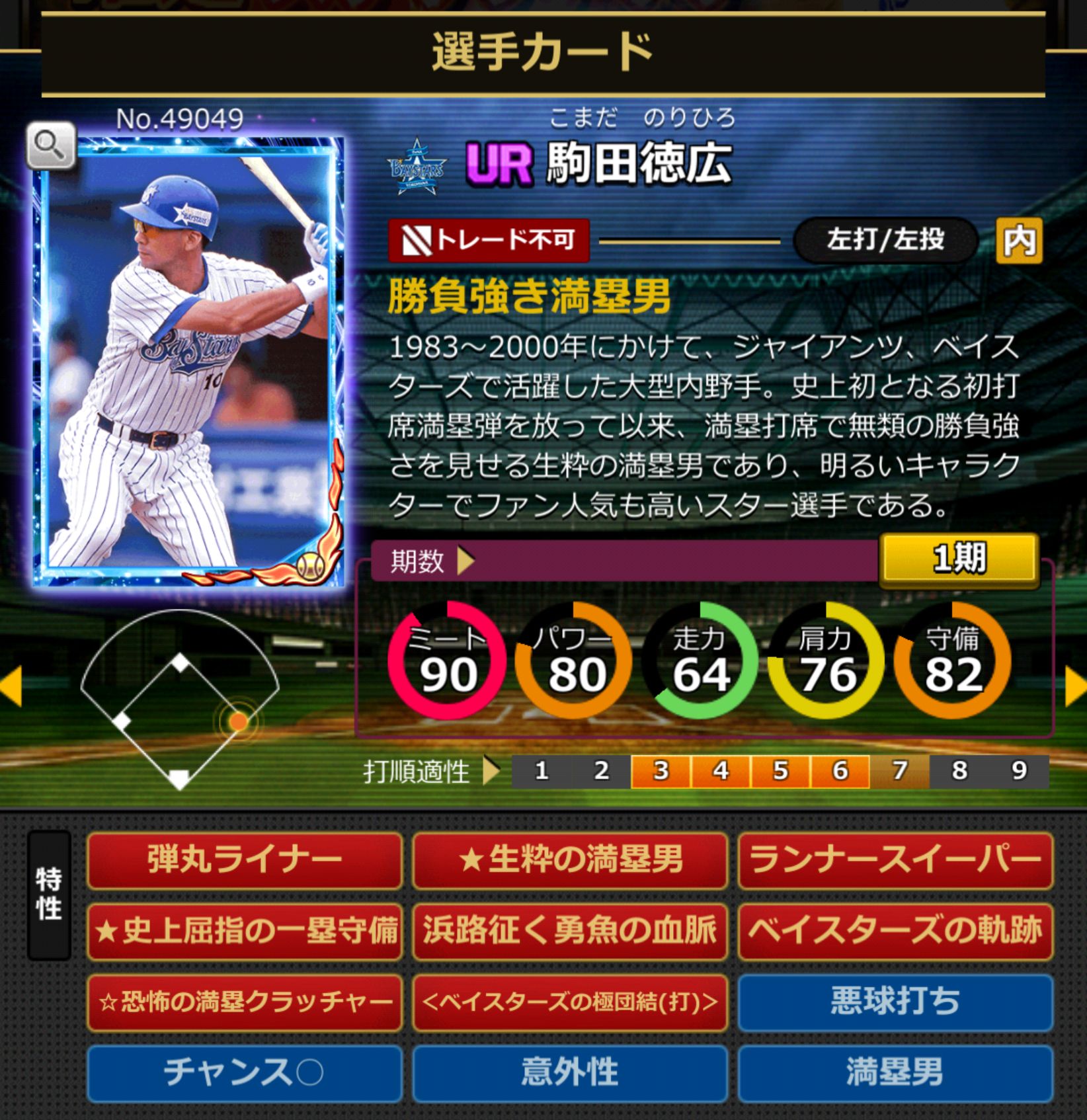This screenshot has width=1087, height=1120.
Task: Open the ベイスターズの軌跡 trait
Action: (x=895, y=931)
